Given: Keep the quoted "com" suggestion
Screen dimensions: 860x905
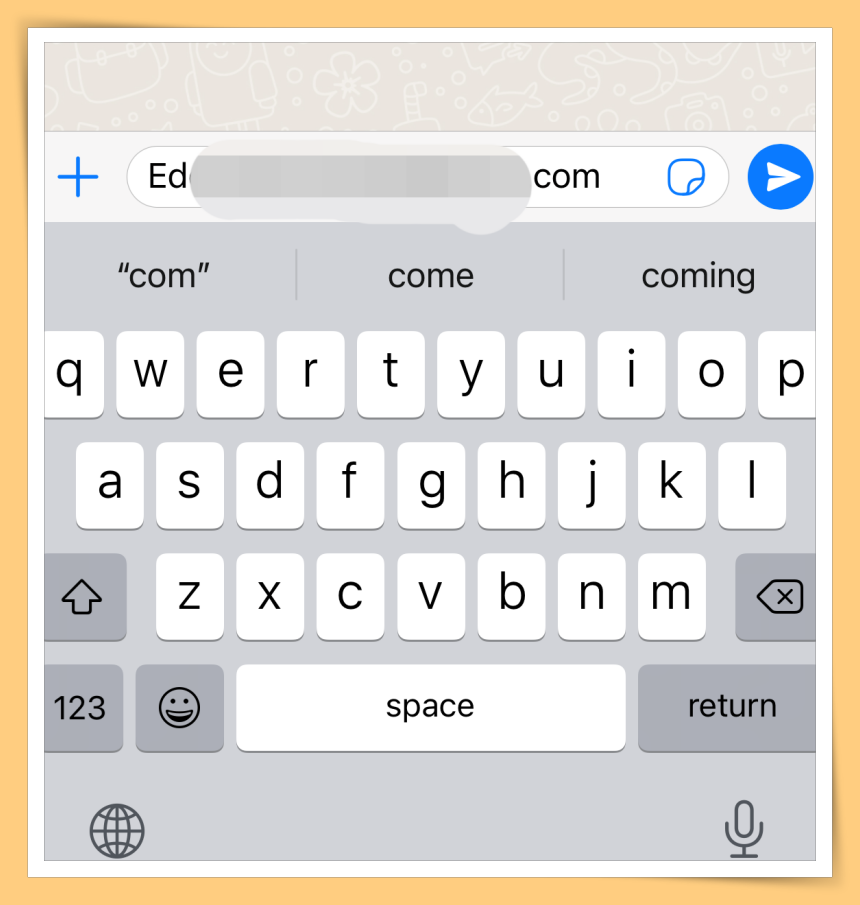Looking at the screenshot, I should point(164,276).
